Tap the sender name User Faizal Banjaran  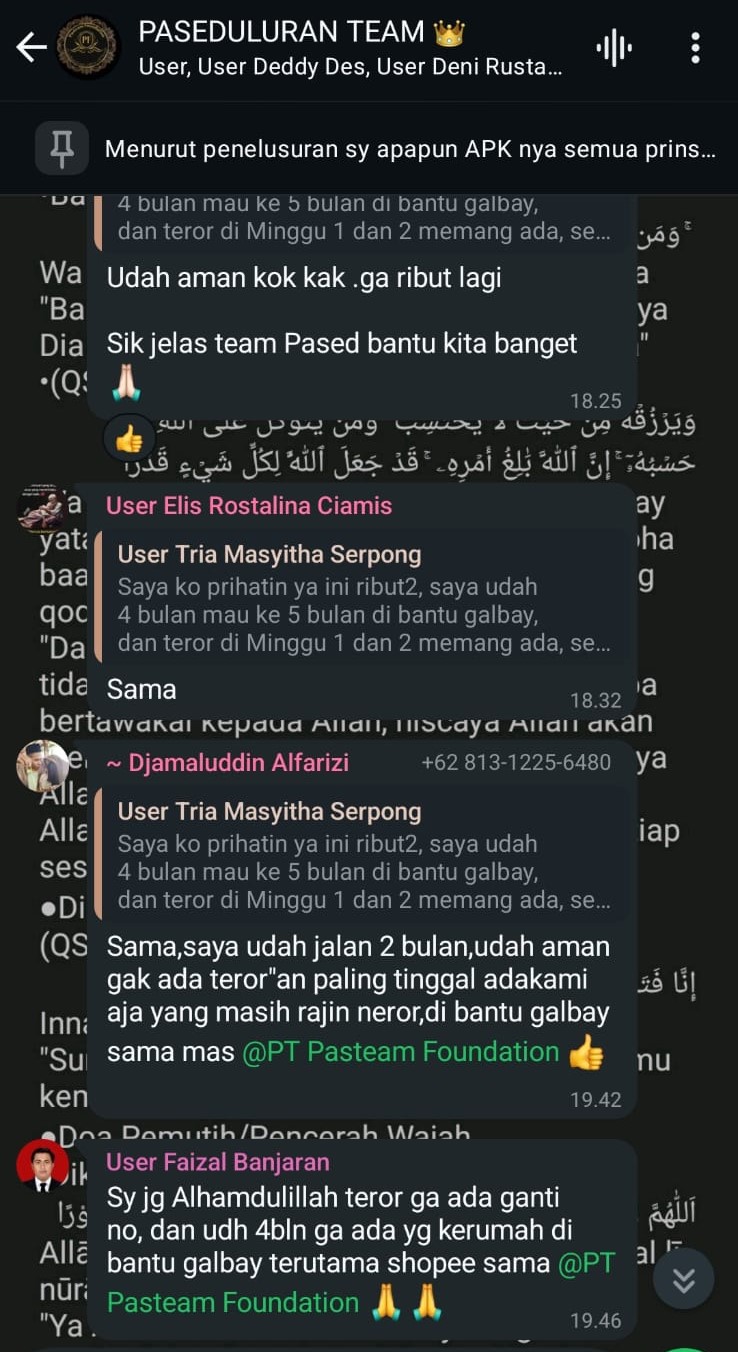pyautogui.click(x=218, y=1162)
